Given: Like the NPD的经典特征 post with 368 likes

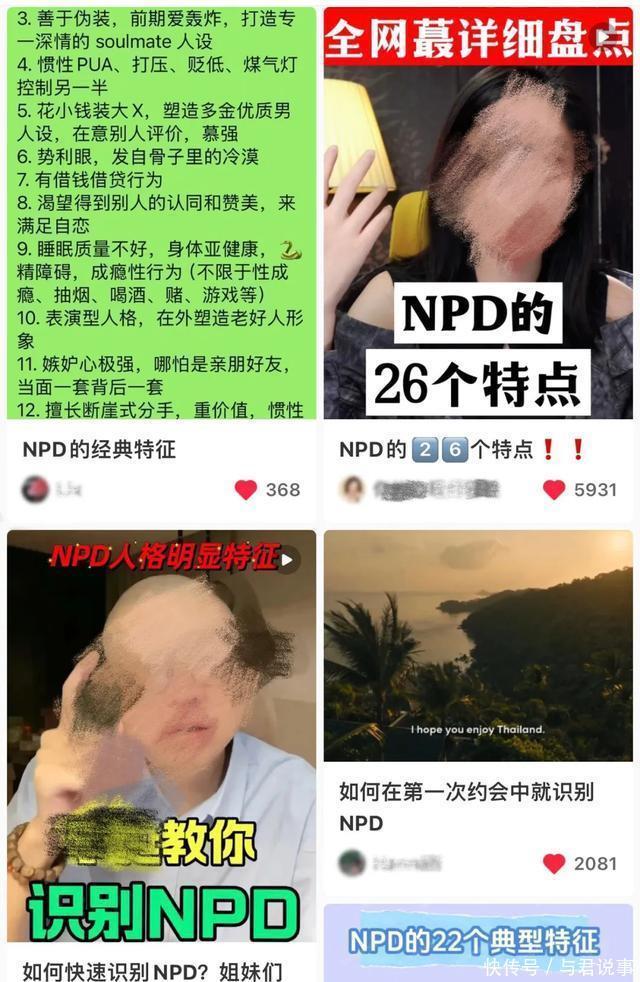Looking at the screenshot, I should coord(246,490).
